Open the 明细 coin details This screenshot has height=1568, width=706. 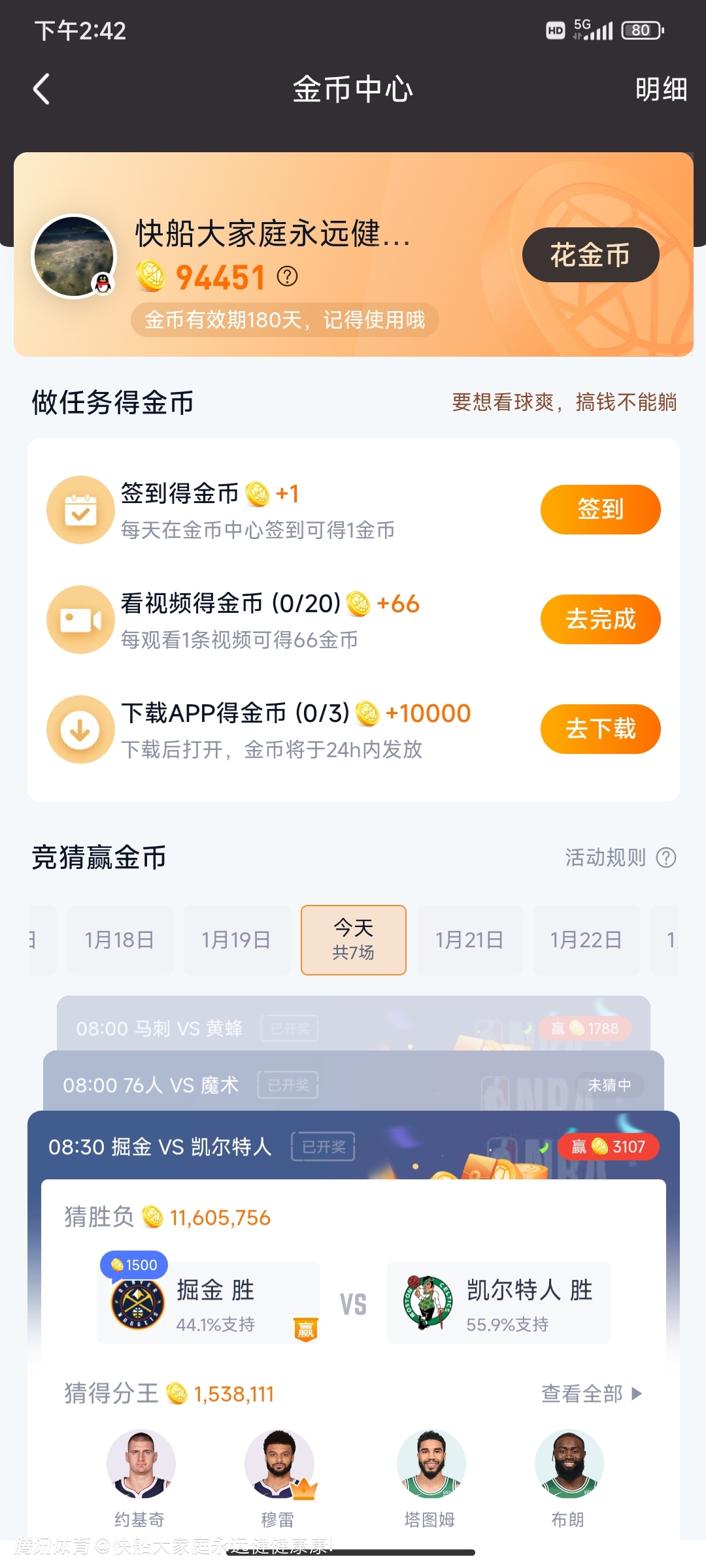click(x=661, y=90)
